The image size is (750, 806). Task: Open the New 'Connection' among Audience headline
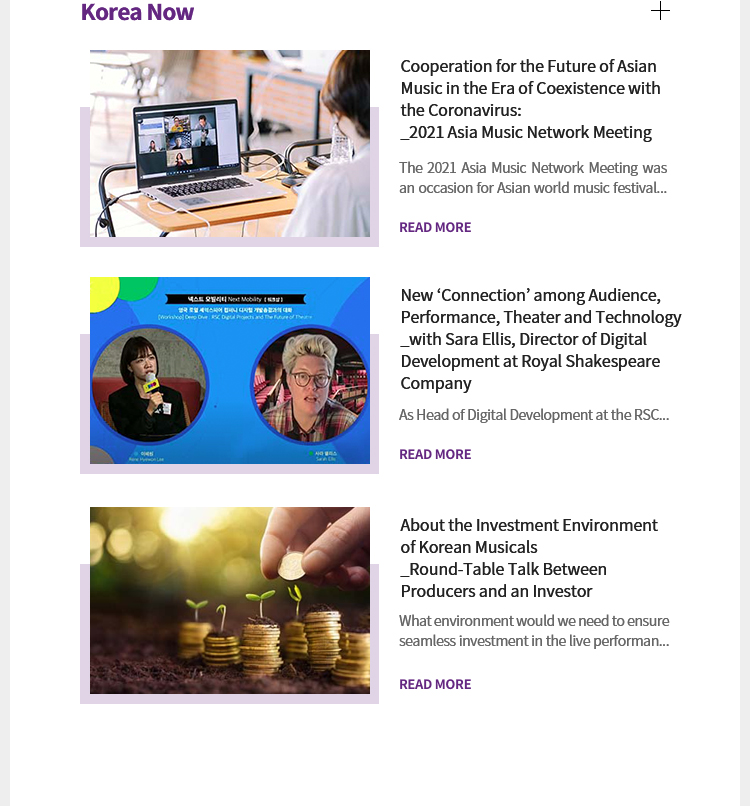tap(540, 339)
